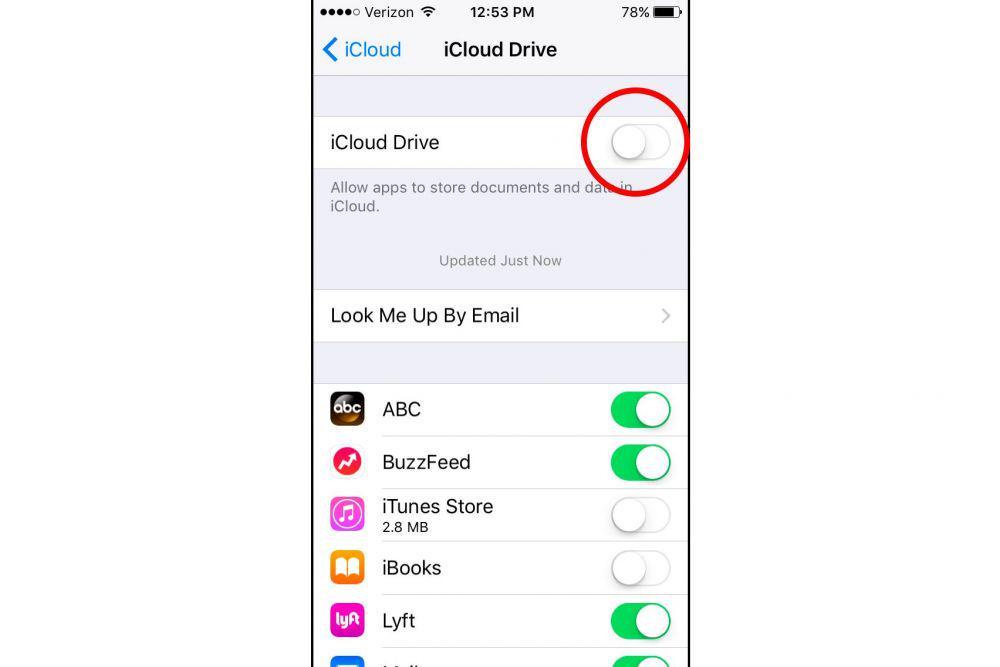Viewport: 1000px width, 667px height.
Task: Switch on the iBooks toggle
Action: click(640, 568)
